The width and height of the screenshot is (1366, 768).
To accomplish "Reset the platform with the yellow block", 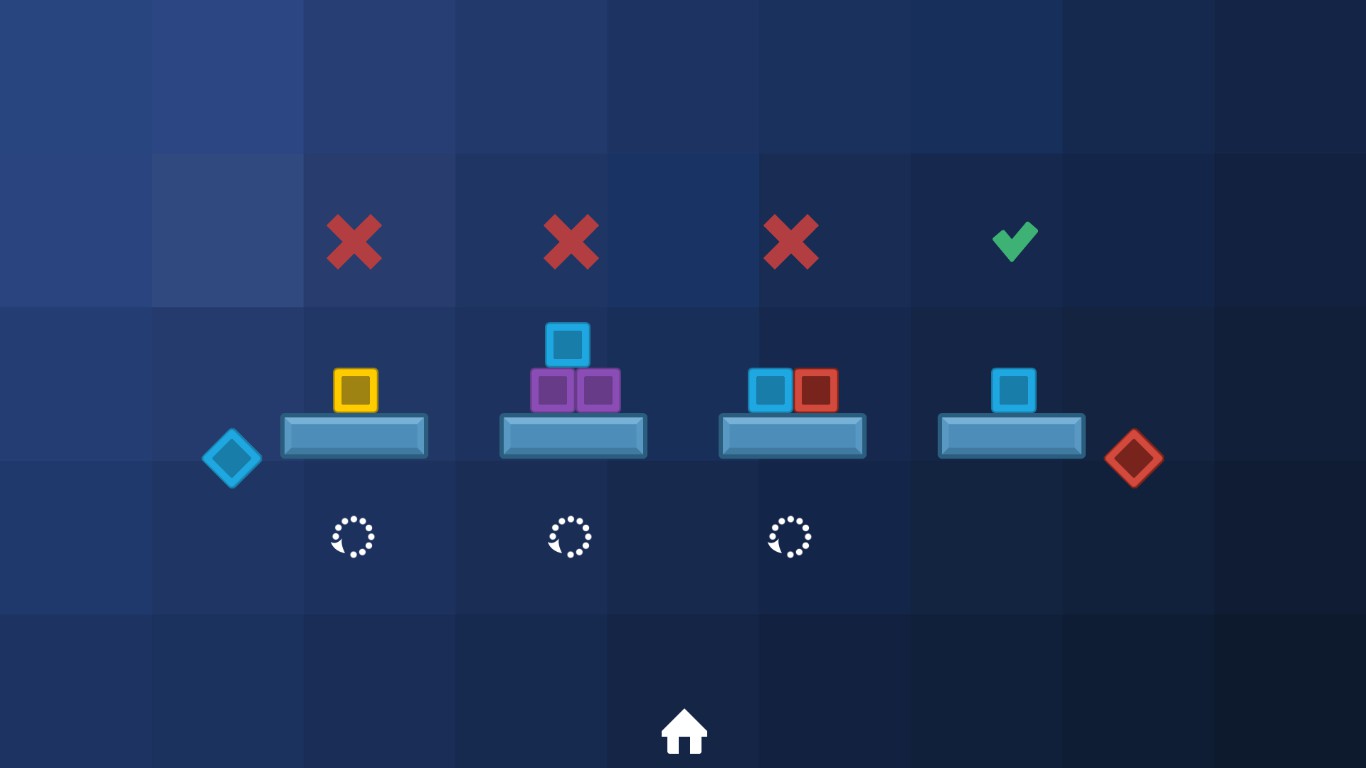I will pyautogui.click(x=353, y=536).
